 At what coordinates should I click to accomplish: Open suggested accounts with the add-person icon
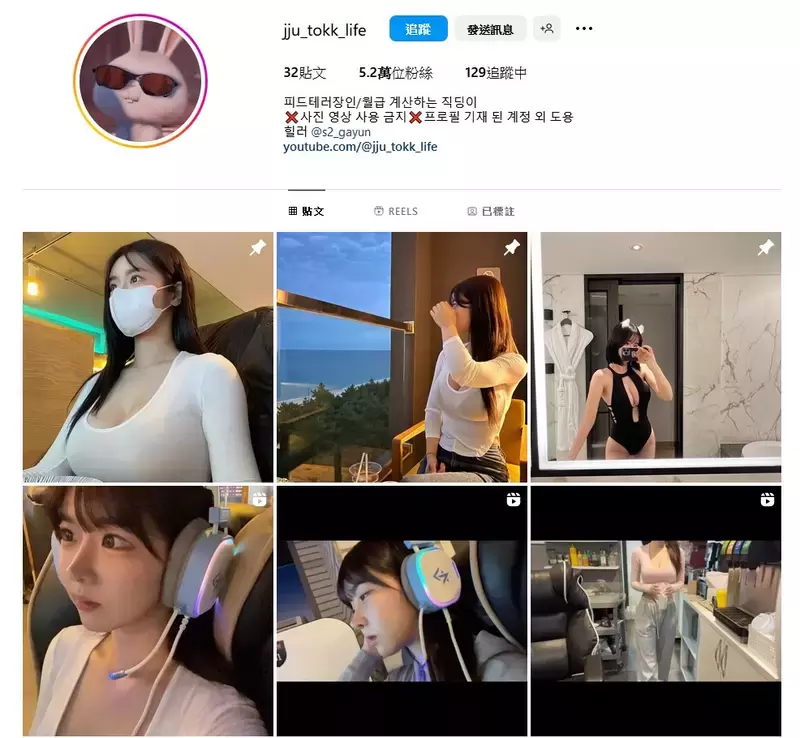point(547,29)
